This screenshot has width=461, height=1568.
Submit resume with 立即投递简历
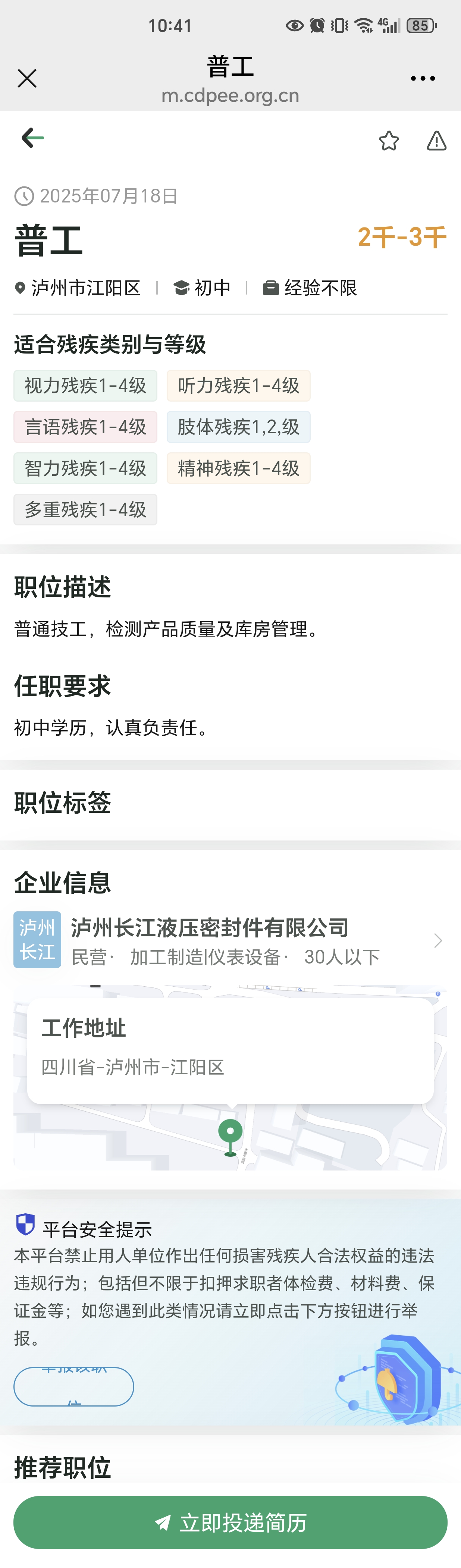(230, 1523)
